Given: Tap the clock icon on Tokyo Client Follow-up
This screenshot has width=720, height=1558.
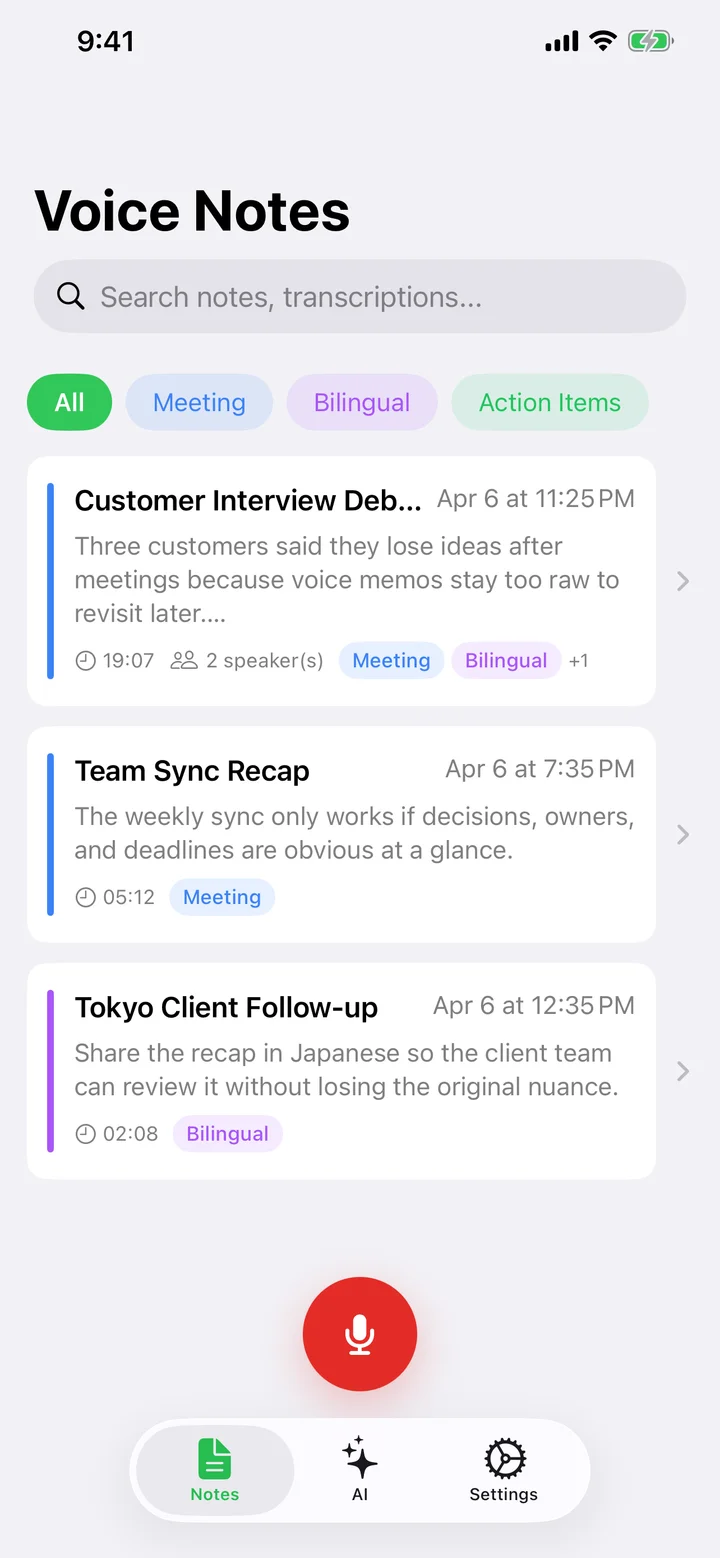Looking at the screenshot, I should pos(86,1133).
